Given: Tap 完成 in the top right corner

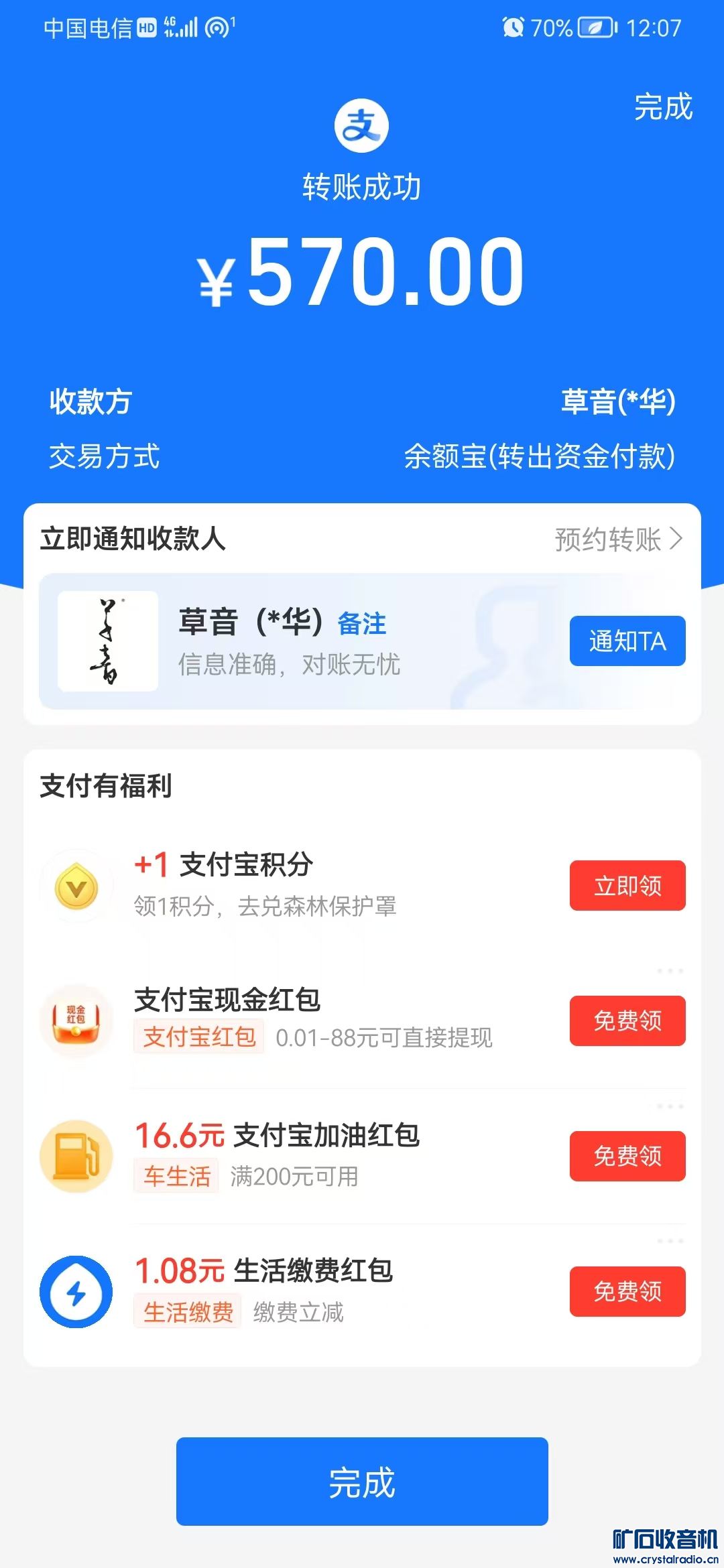Looking at the screenshot, I should click(662, 107).
